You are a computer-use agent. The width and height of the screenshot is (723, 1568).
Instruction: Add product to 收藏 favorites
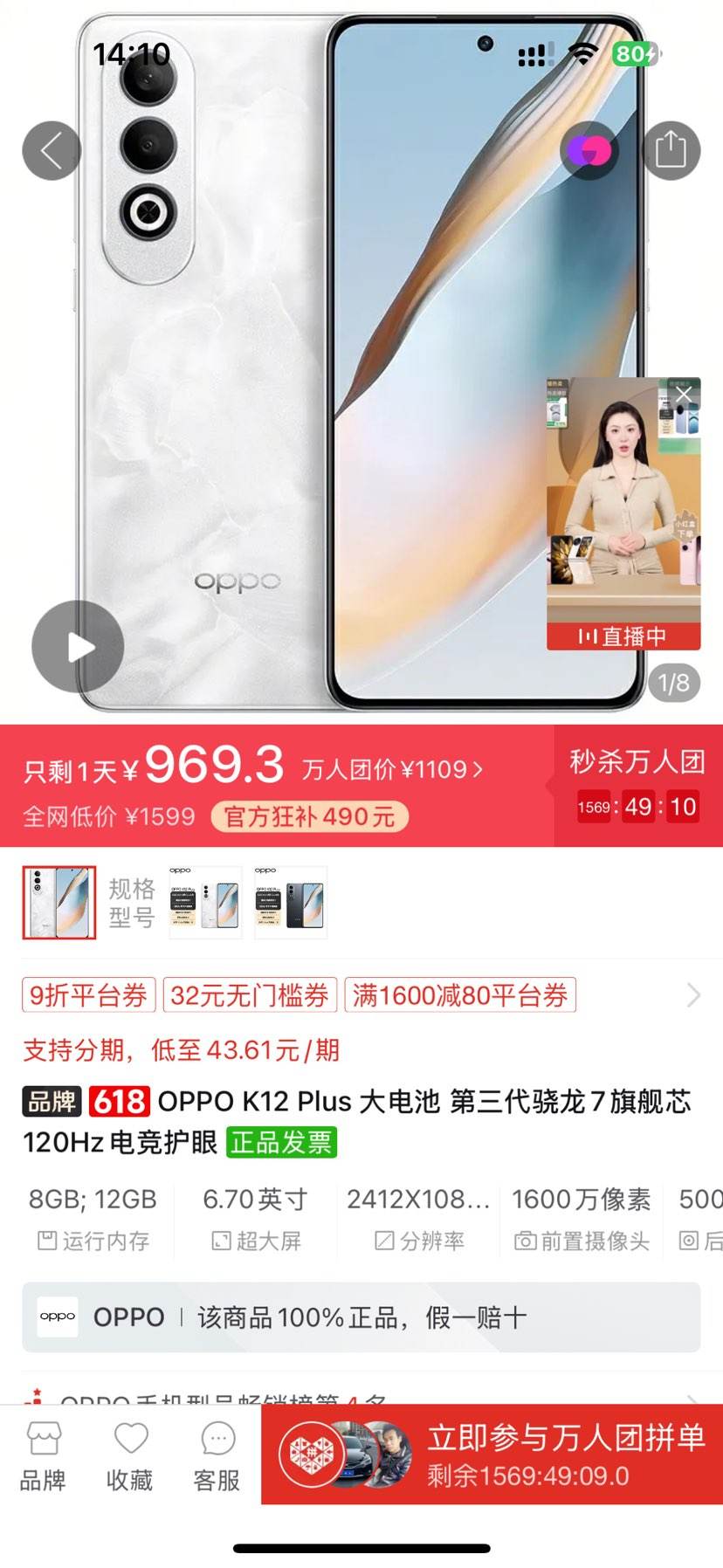pyautogui.click(x=130, y=1455)
